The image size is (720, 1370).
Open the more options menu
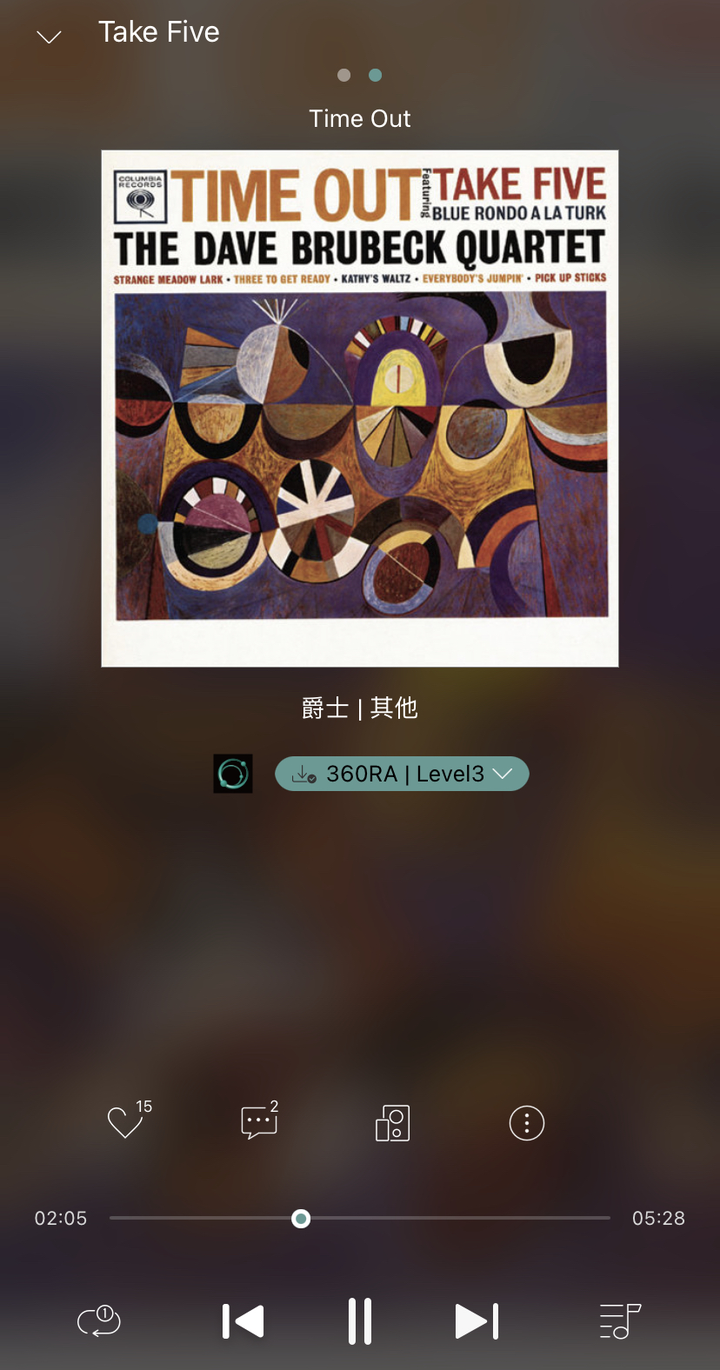527,1123
